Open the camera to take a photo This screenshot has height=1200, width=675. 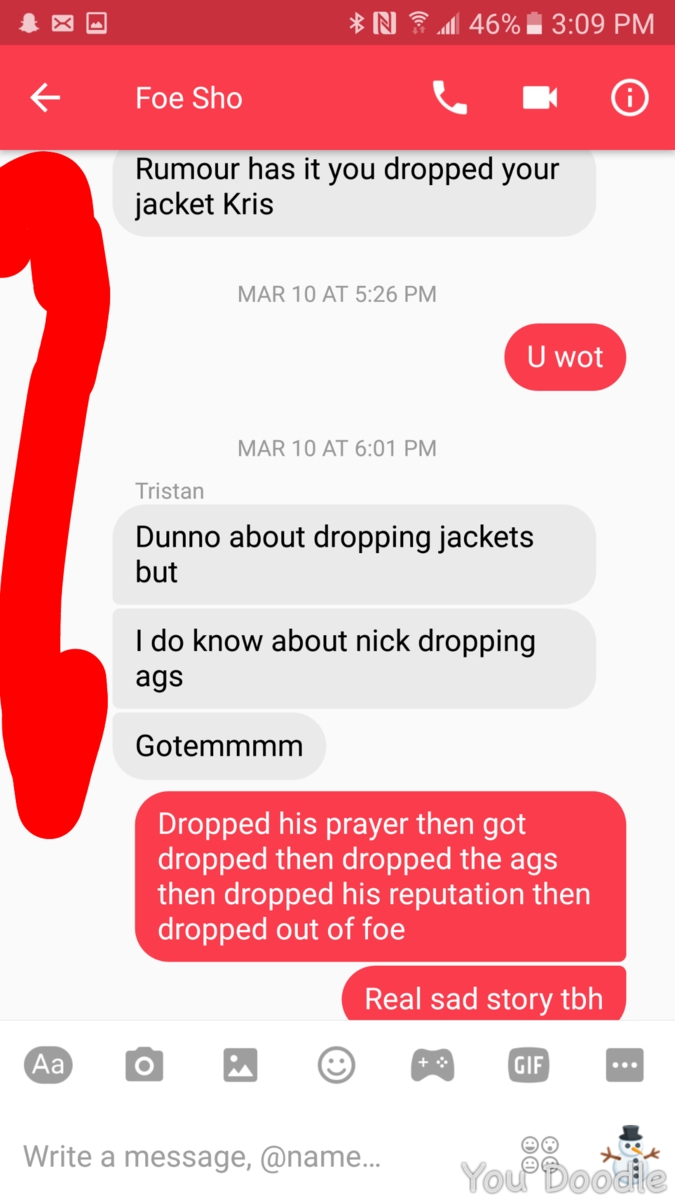coord(144,1065)
